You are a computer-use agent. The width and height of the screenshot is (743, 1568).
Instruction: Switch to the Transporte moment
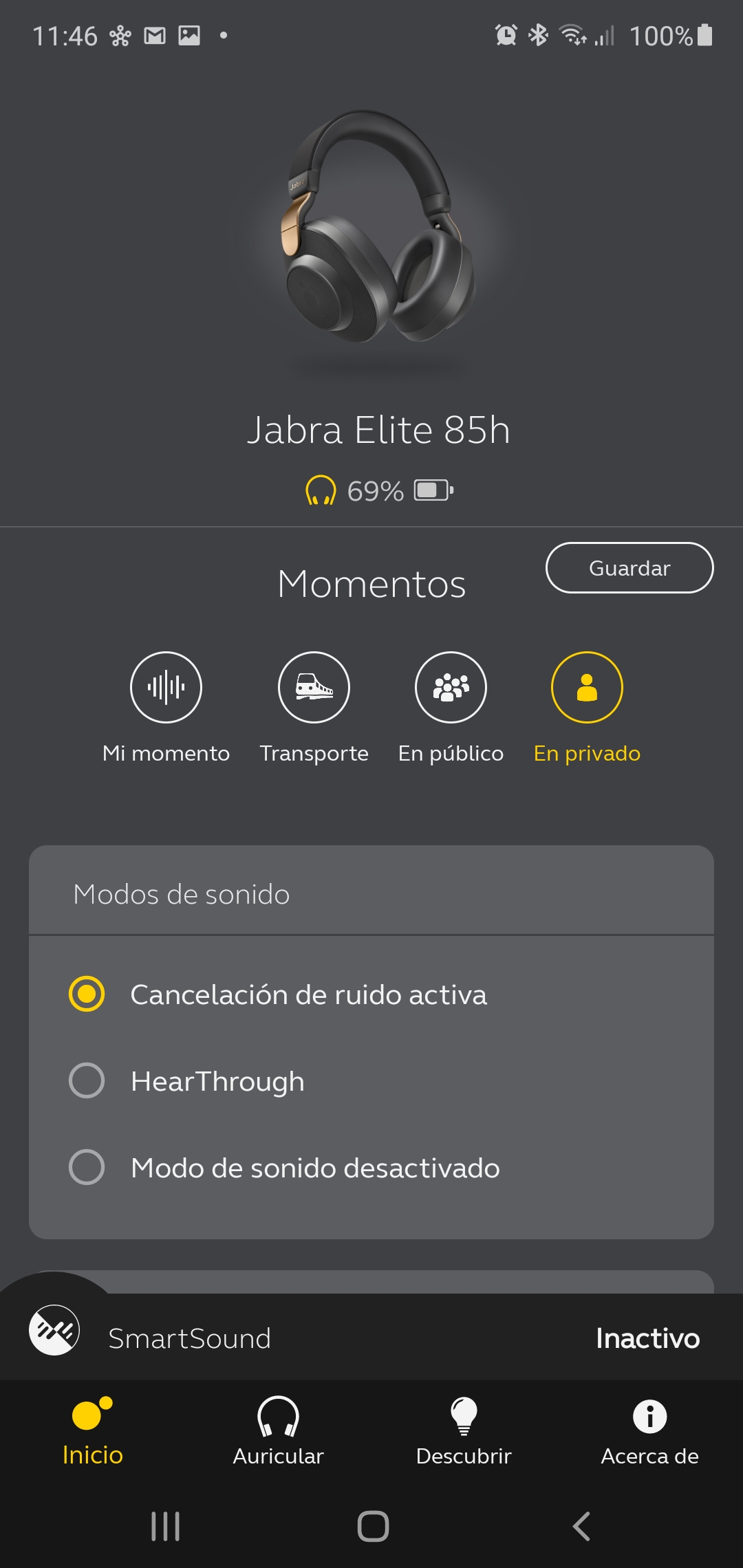pos(314,687)
